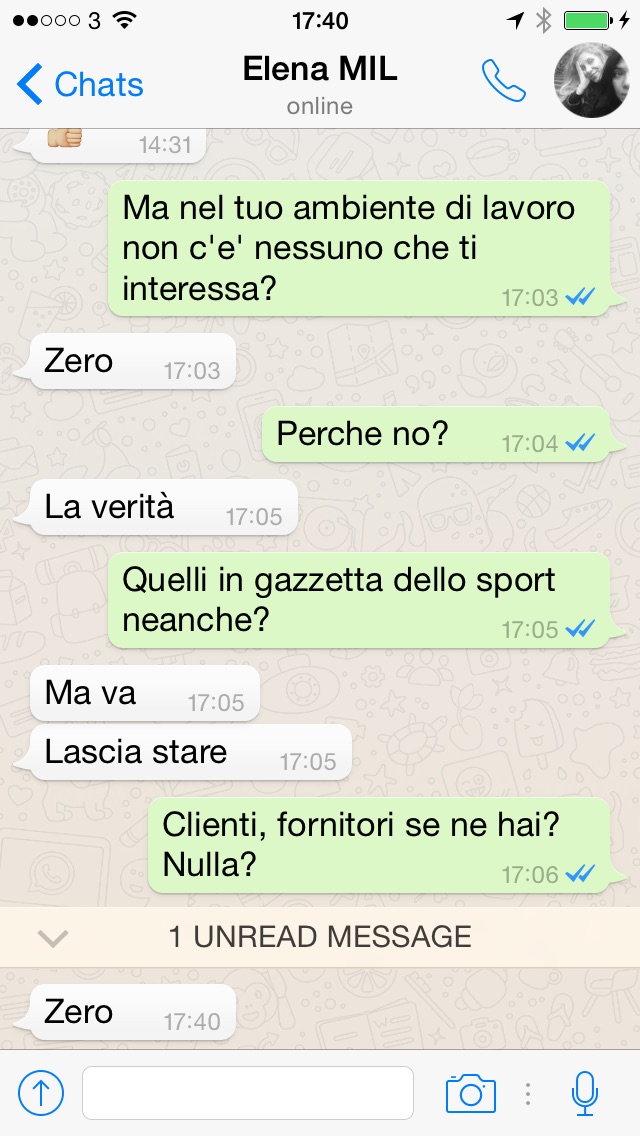This screenshot has height=1136, width=640.
Task: Start a voice call with Elena MIL
Action: (x=503, y=82)
